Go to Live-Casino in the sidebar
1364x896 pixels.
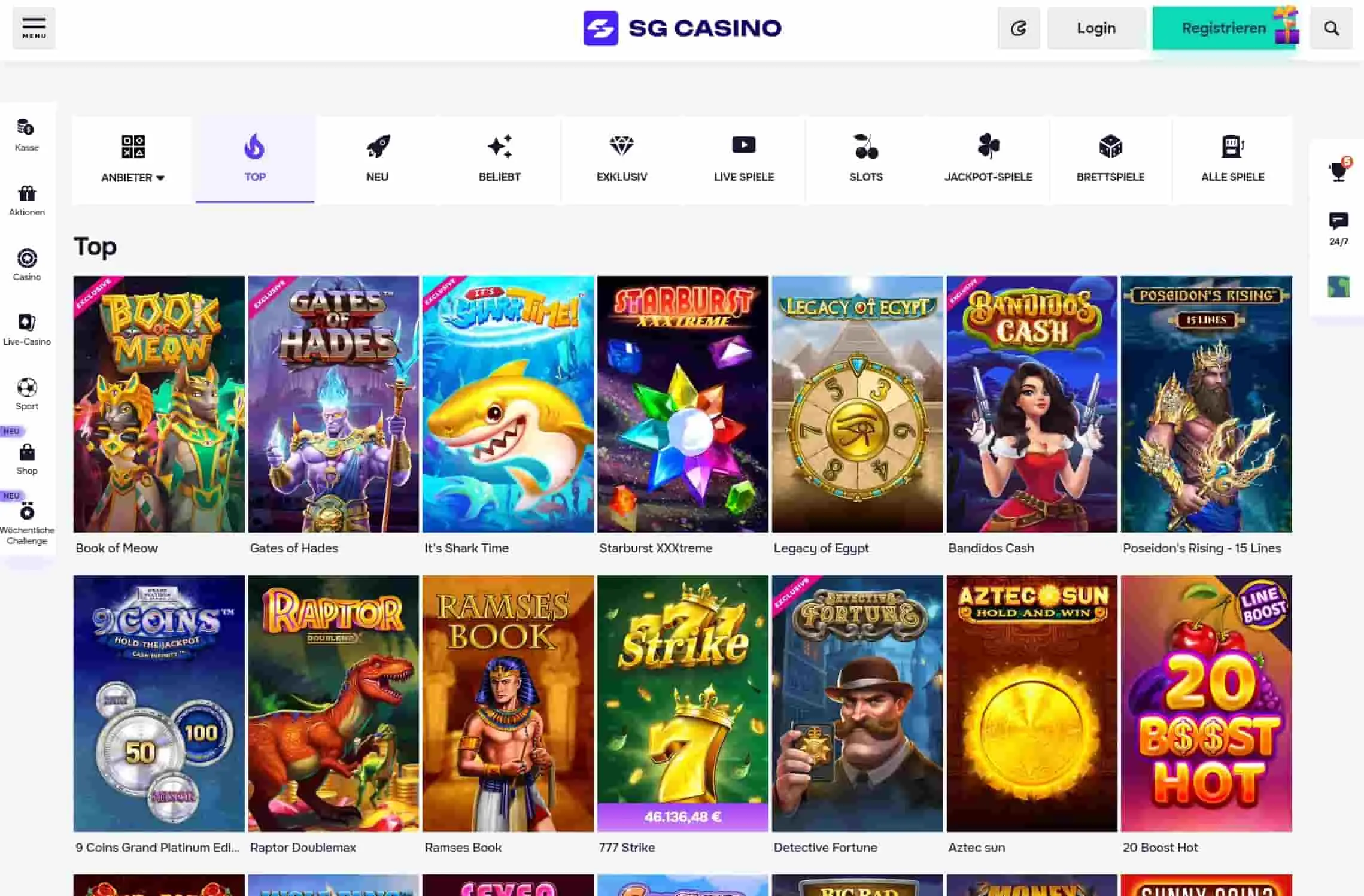pos(27,329)
